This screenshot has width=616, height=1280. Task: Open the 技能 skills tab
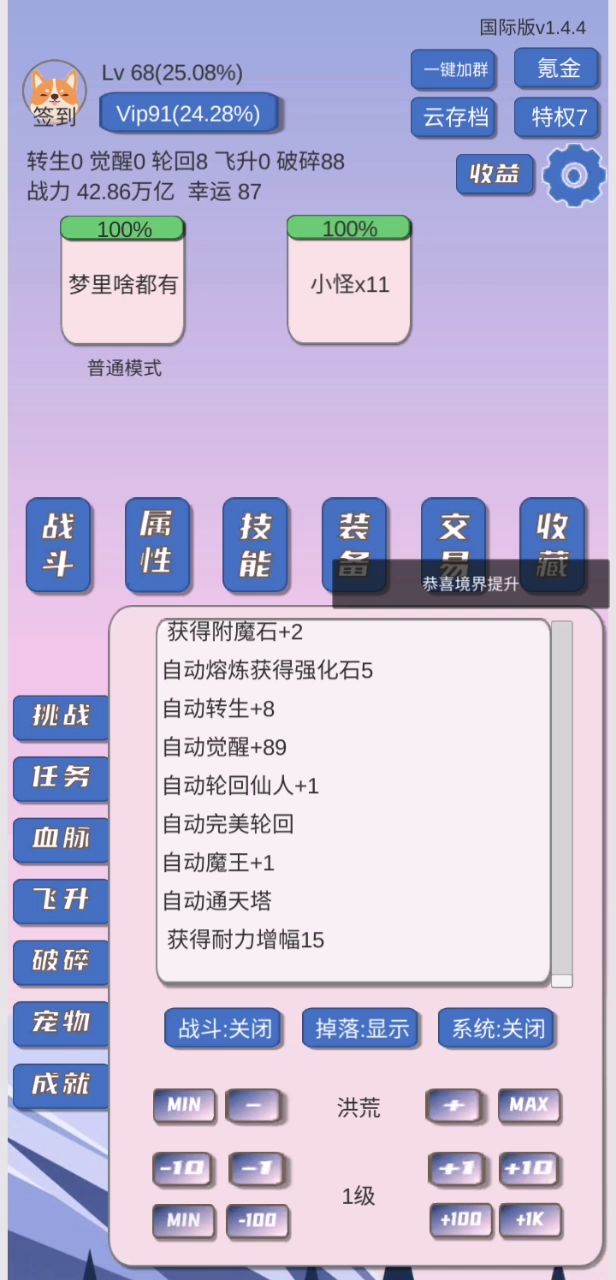pos(255,545)
